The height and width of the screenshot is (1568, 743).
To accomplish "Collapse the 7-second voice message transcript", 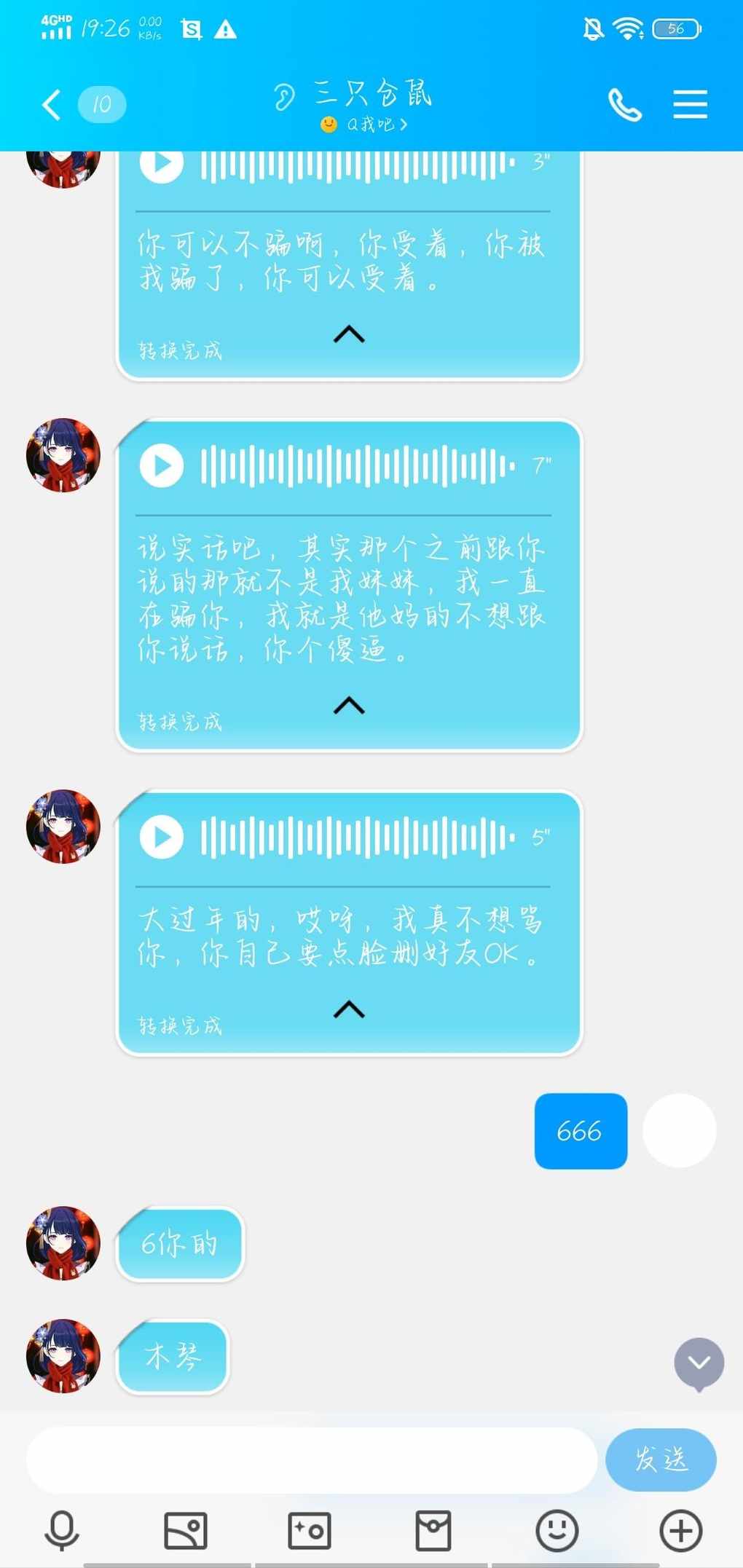I will [349, 705].
